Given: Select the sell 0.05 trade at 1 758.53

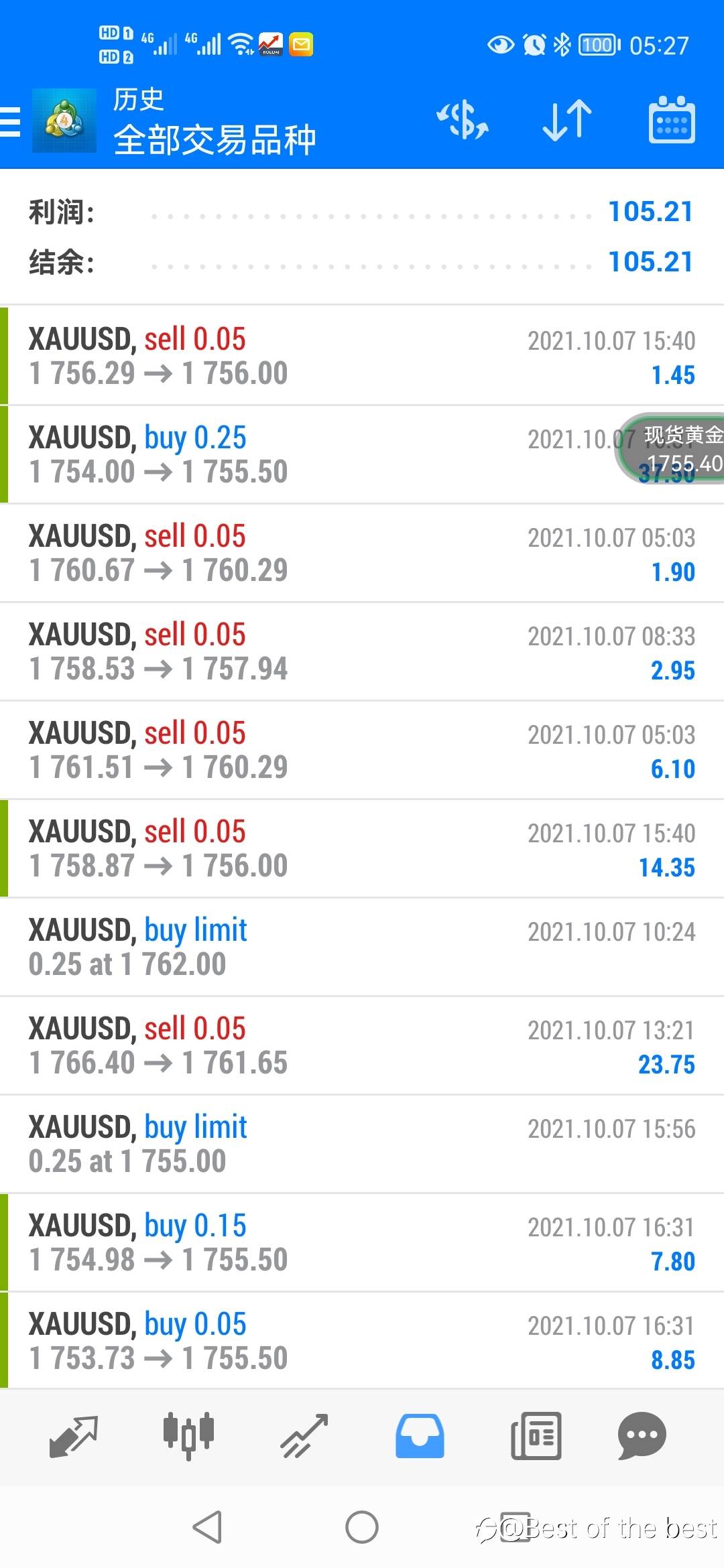Looking at the screenshot, I should [362, 651].
